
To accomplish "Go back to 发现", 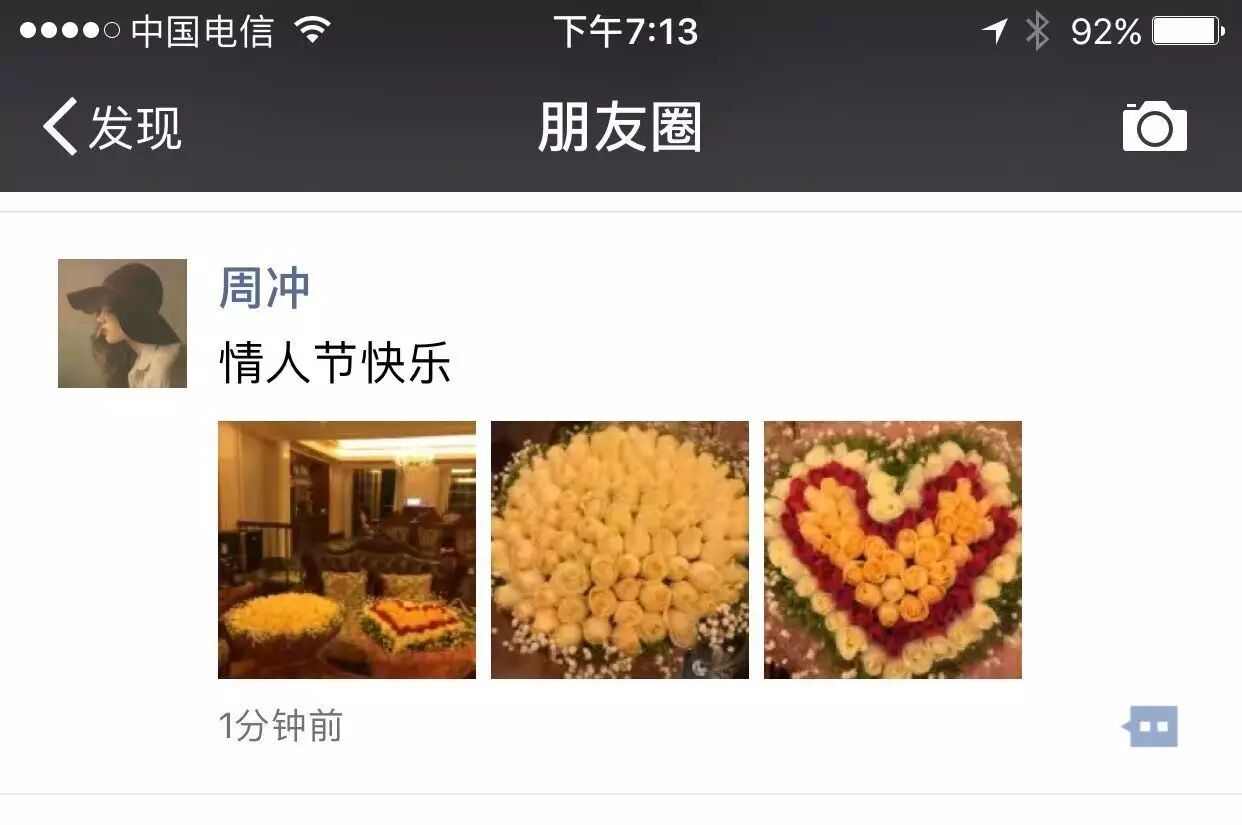I will coord(112,128).
